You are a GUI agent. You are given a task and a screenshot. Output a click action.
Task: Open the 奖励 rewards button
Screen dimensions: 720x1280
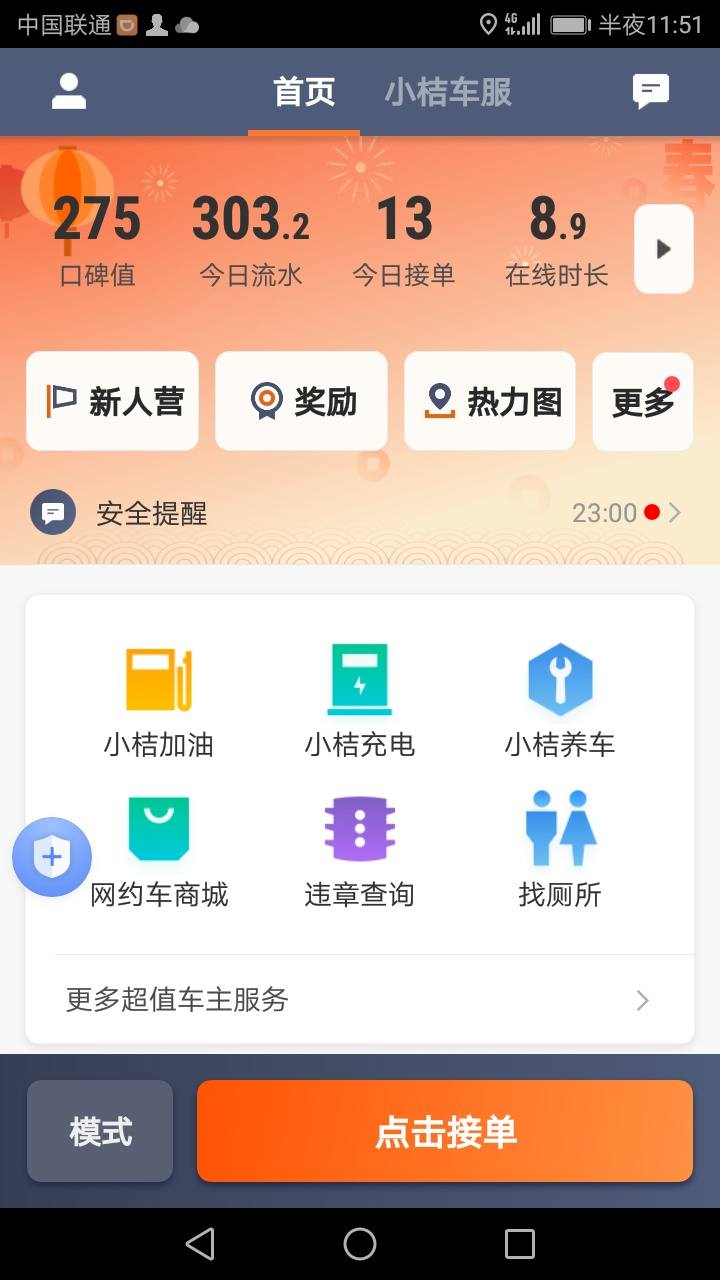coord(301,402)
